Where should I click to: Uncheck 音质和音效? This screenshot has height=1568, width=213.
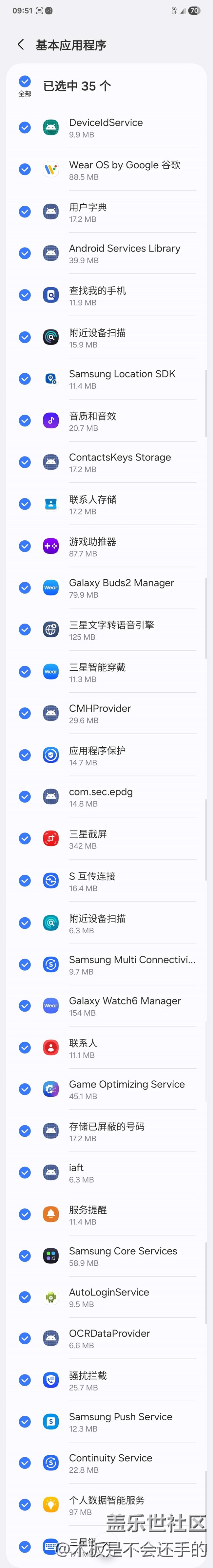point(25,420)
